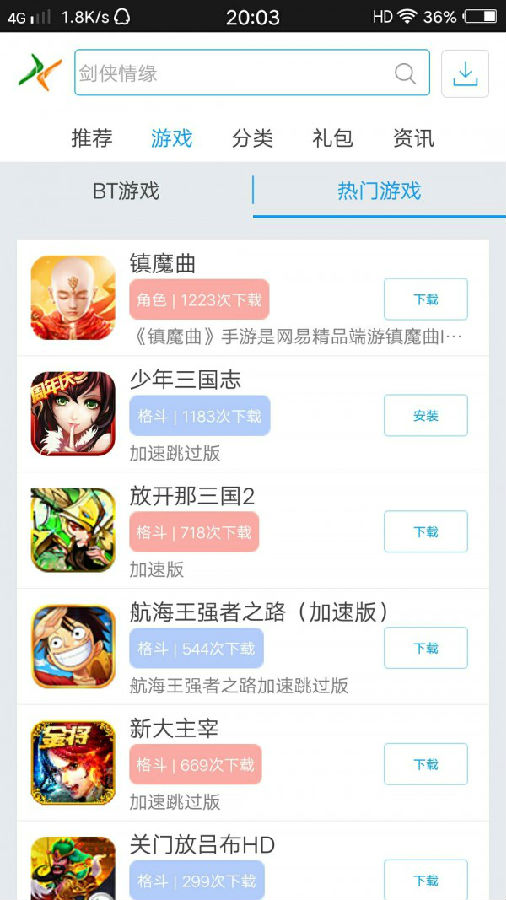Image resolution: width=506 pixels, height=900 pixels.
Task: Download 关门放吕布HD
Action: pyautogui.click(x=426, y=880)
